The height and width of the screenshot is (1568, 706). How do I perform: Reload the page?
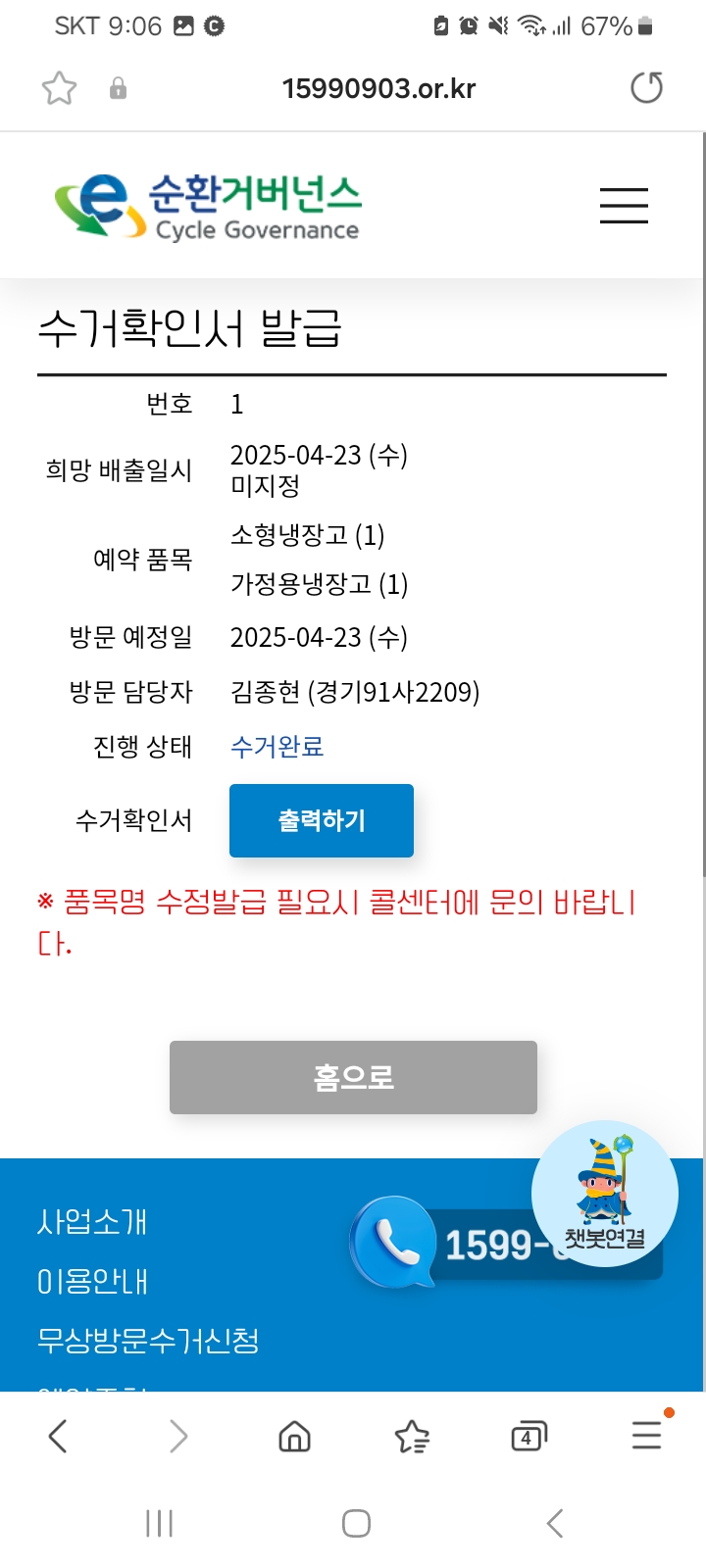(x=646, y=88)
